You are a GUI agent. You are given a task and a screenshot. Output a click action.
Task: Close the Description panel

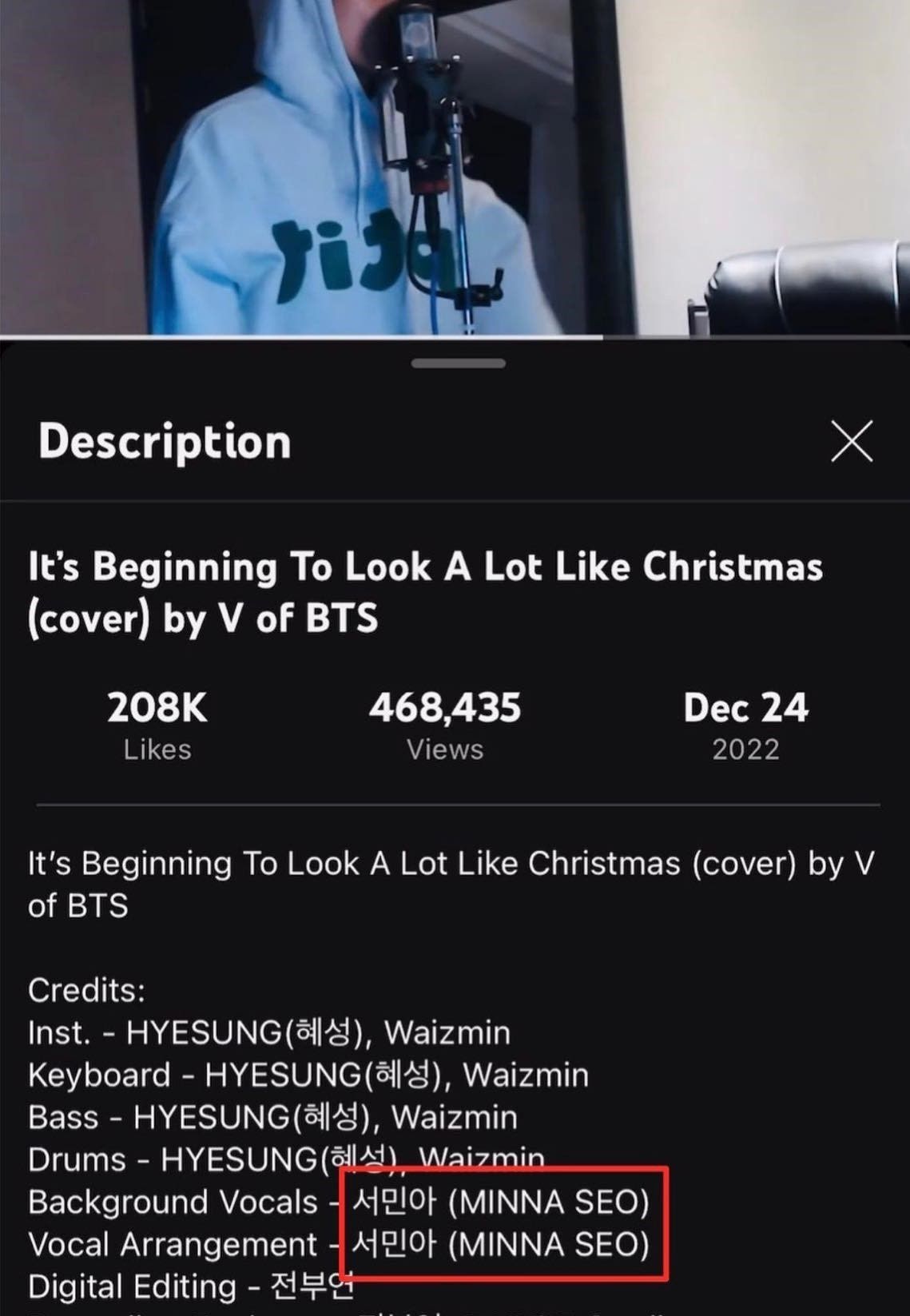point(851,442)
